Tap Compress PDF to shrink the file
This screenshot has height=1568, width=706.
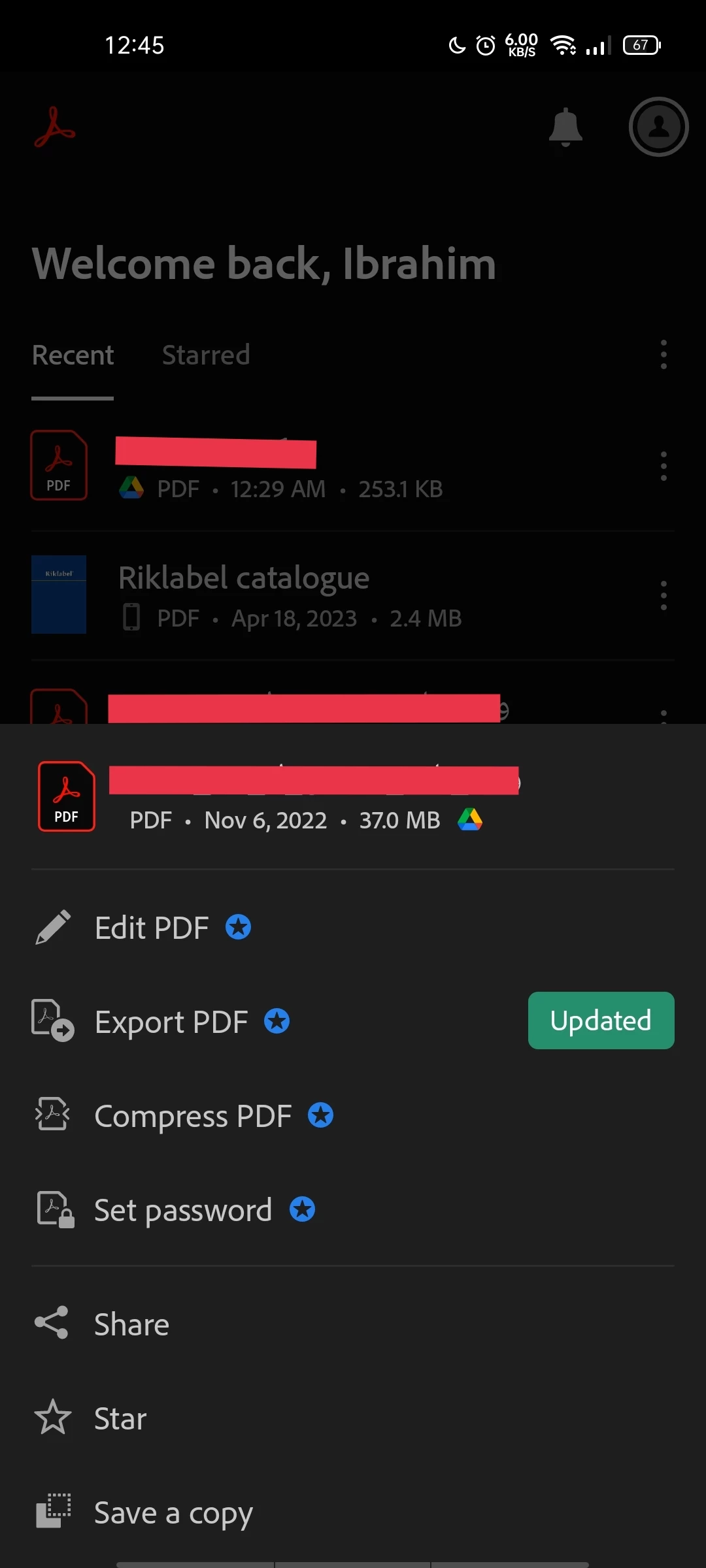(193, 1116)
